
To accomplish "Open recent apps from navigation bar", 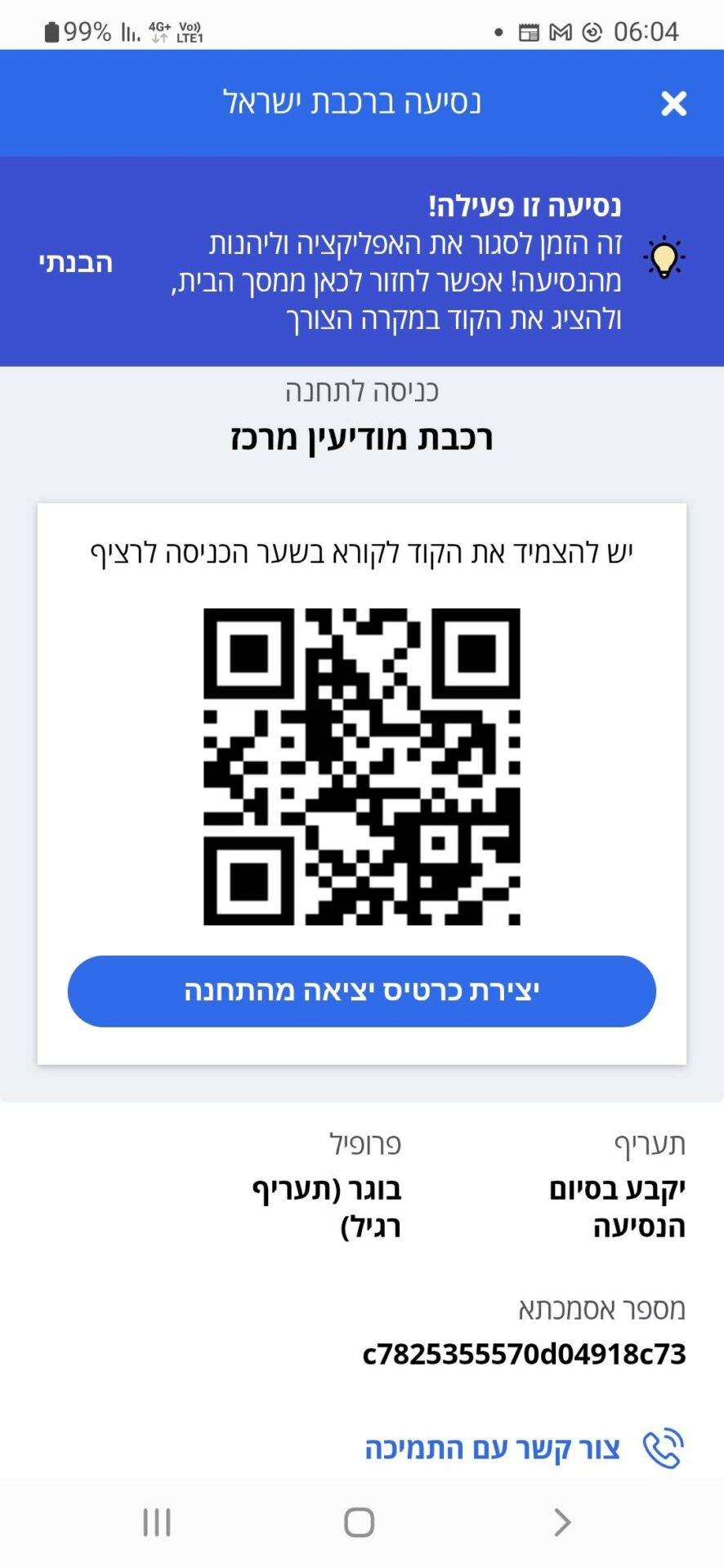I will [x=157, y=1521].
